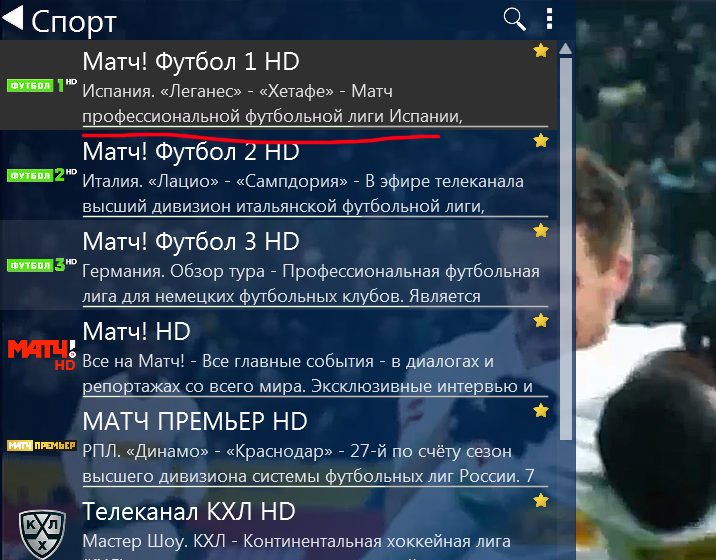The image size is (716, 560).
Task: Open the search magnifier icon
Action: coord(514,19)
